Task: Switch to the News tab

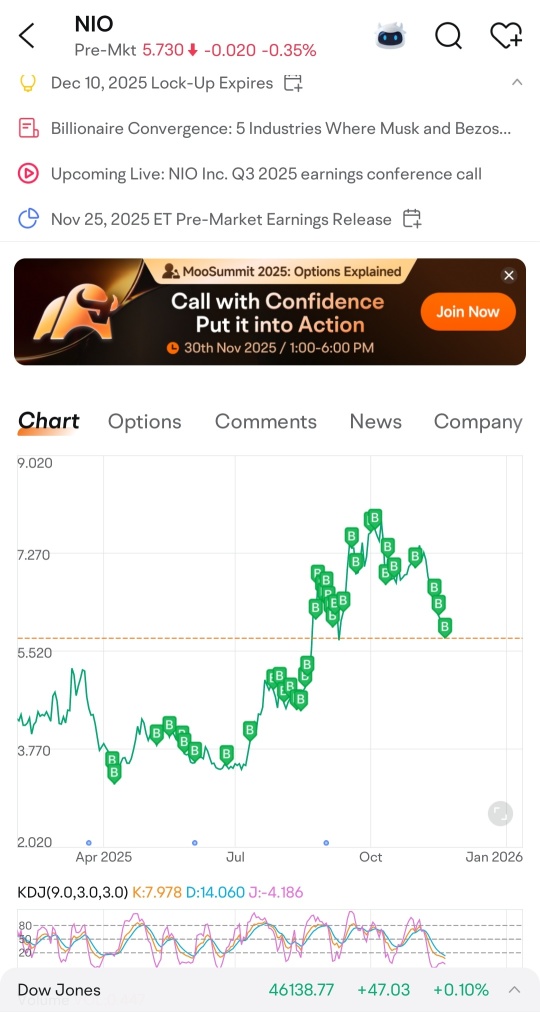Action: (375, 421)
